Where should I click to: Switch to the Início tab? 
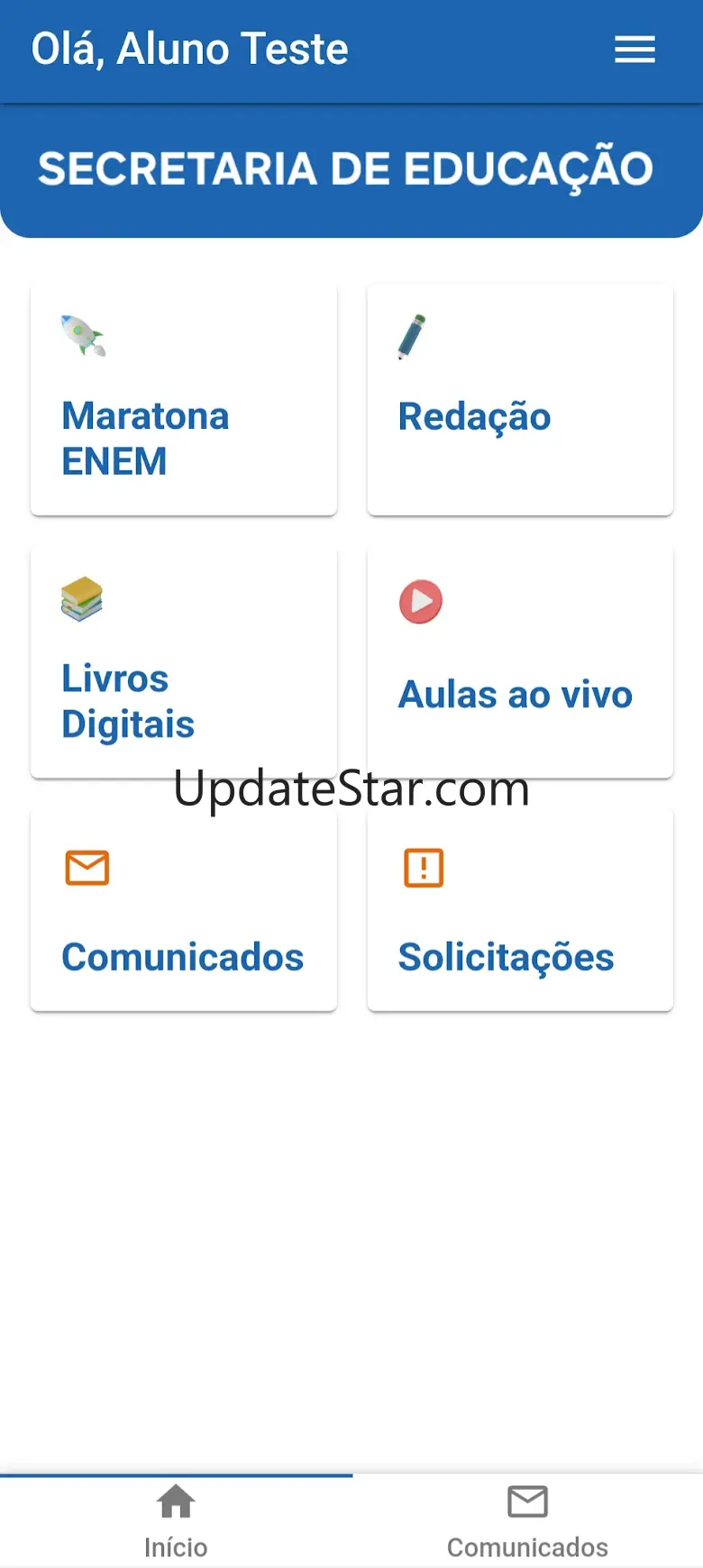click(176, 1521)
